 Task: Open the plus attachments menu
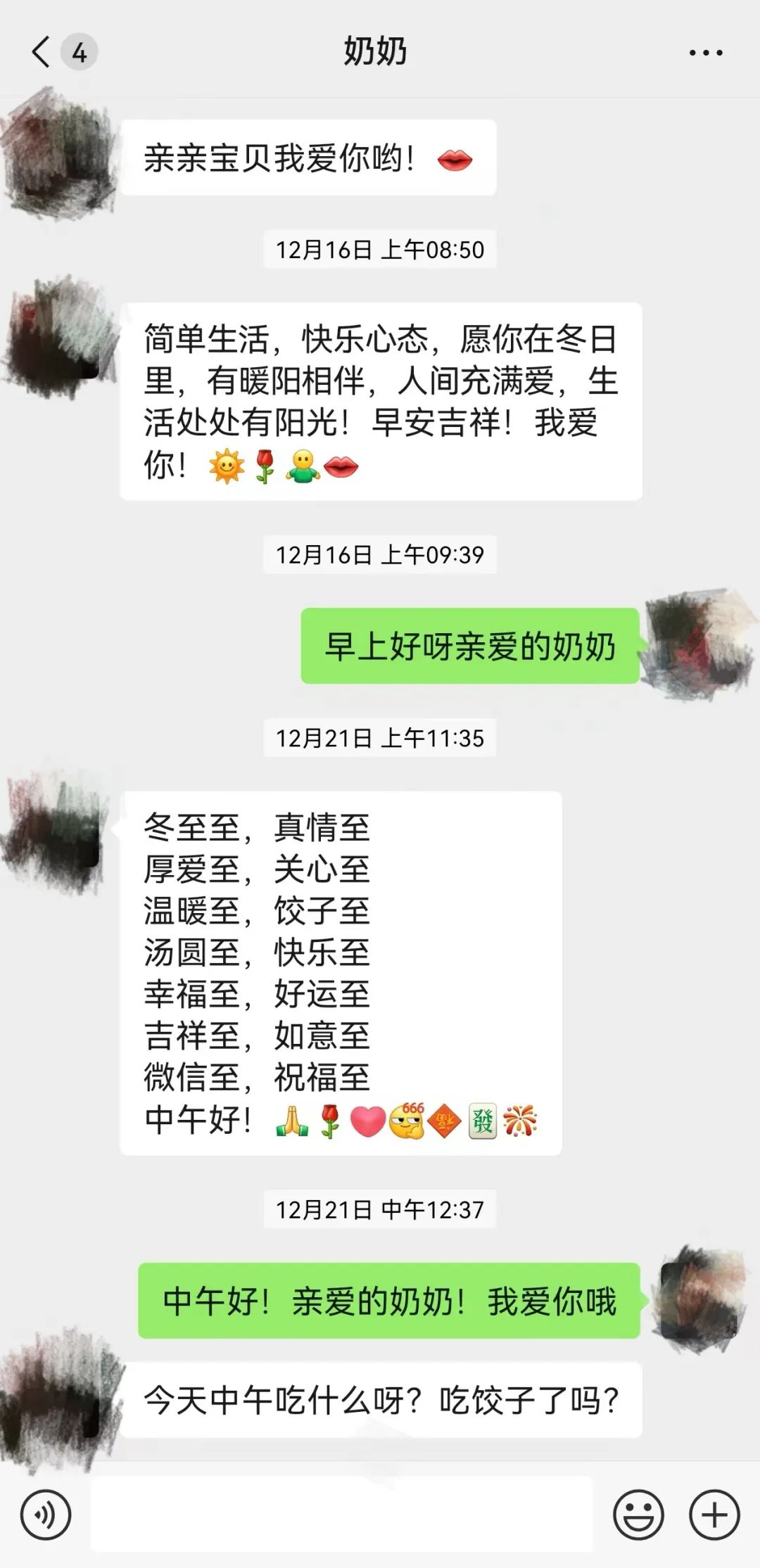point(714,1515)
